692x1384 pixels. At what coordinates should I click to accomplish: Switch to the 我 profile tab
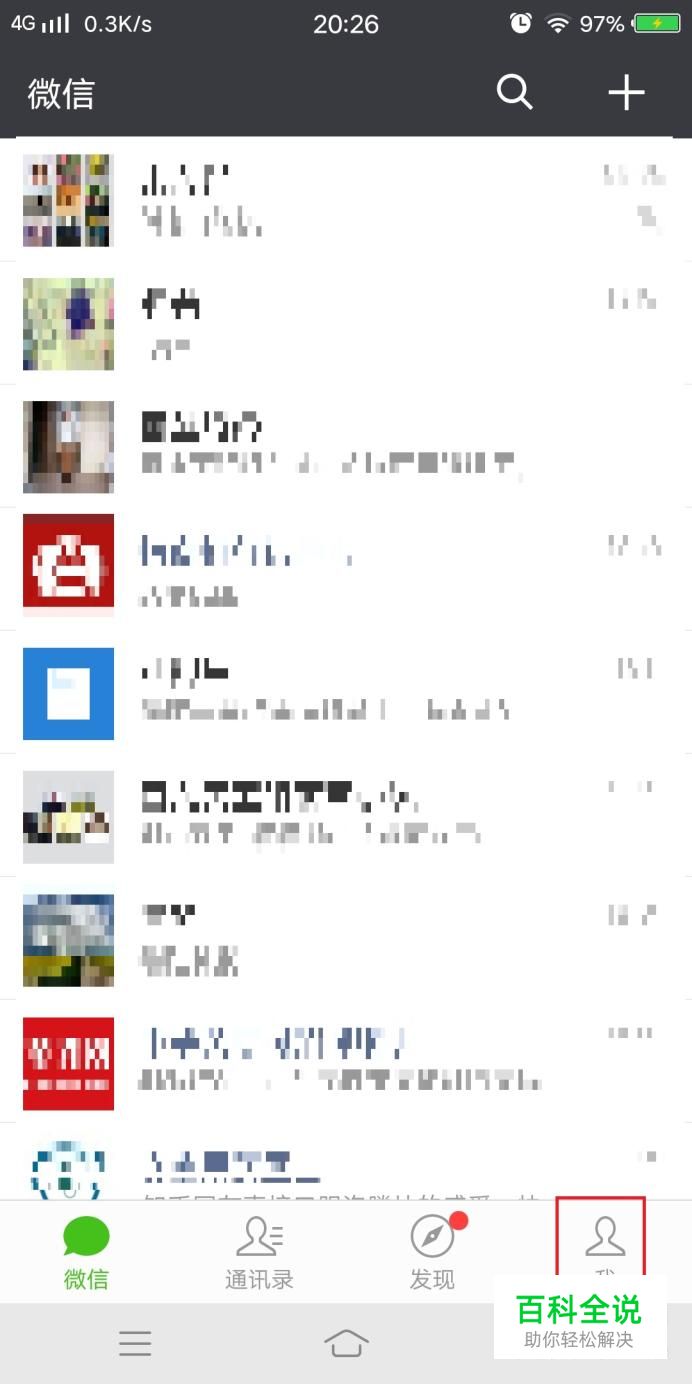pyautogui.click(x=604, y=1243)
